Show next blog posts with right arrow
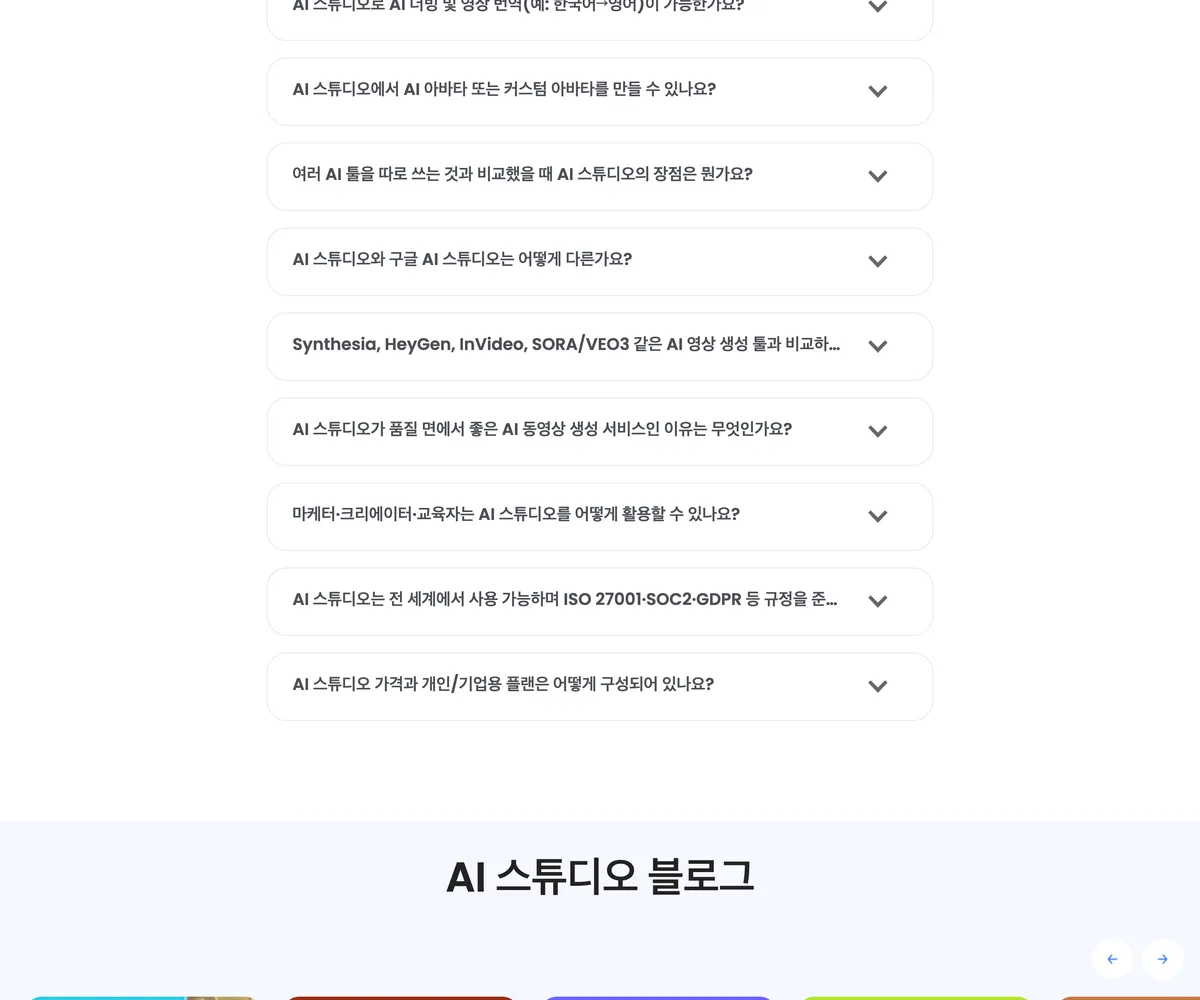Screen dimensions: 1200x1000 click(1162, 959)
